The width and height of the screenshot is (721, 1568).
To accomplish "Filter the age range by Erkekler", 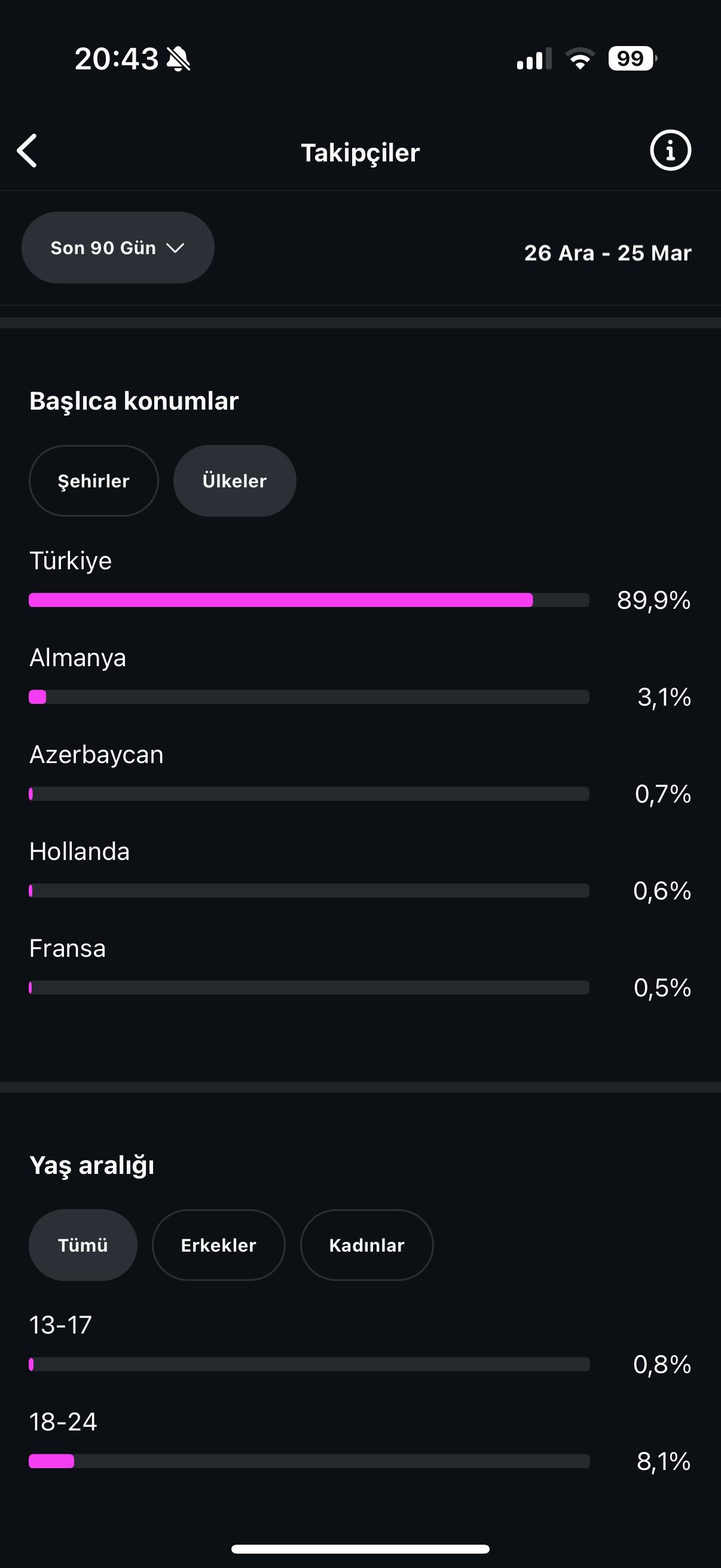I will [218, 1245].
